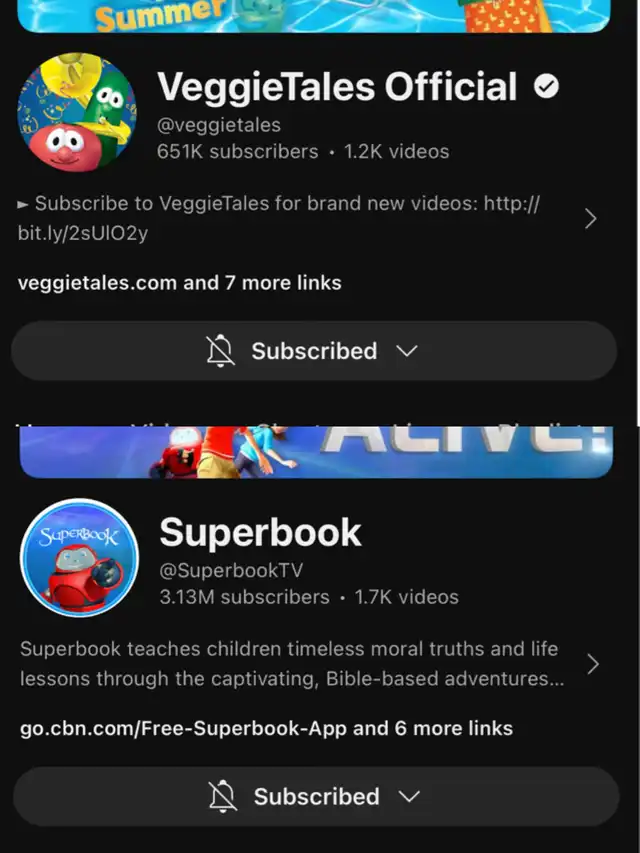The image size is (640, 853).
Task: Open veggietales.com and 7 more links
Action: pos(180,283)
